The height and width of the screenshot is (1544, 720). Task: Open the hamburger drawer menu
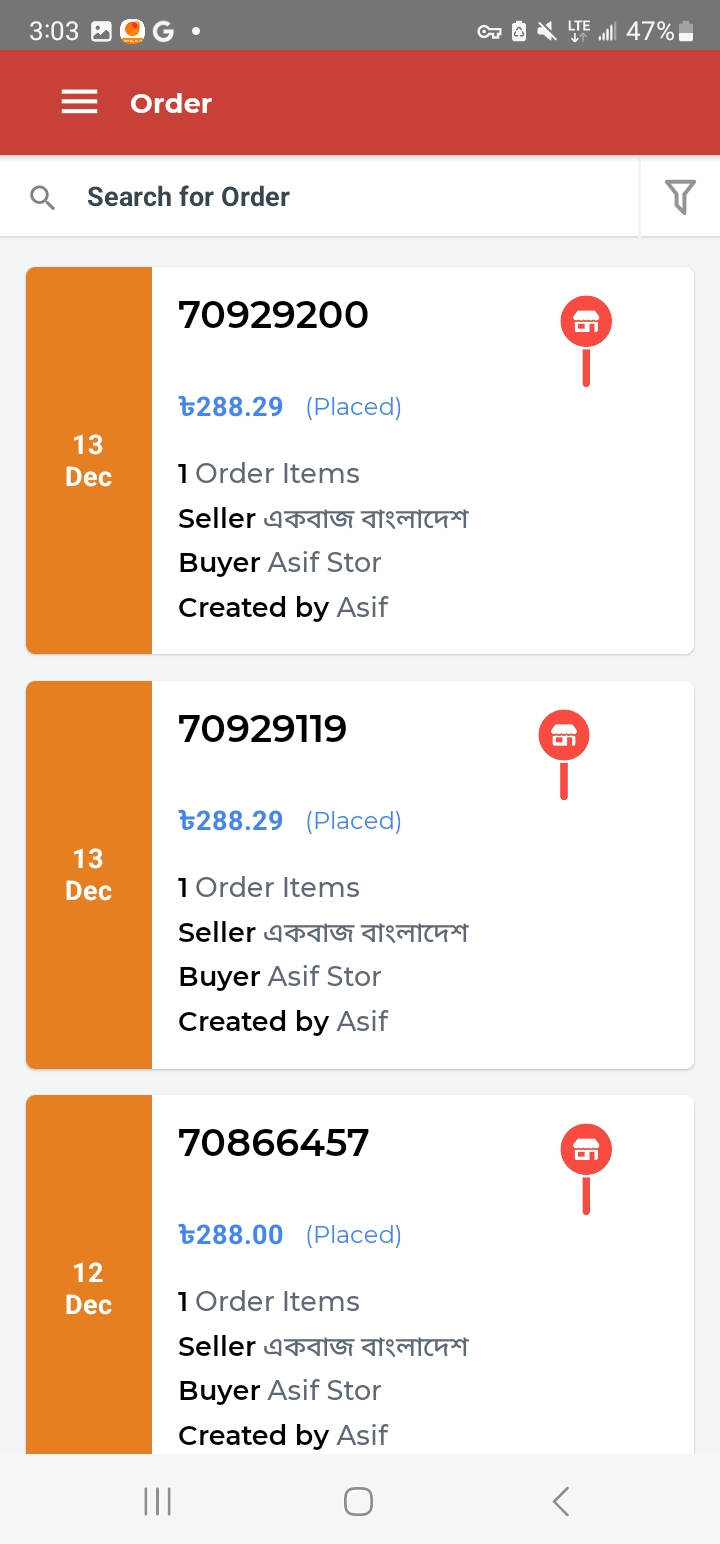point(79,103)
